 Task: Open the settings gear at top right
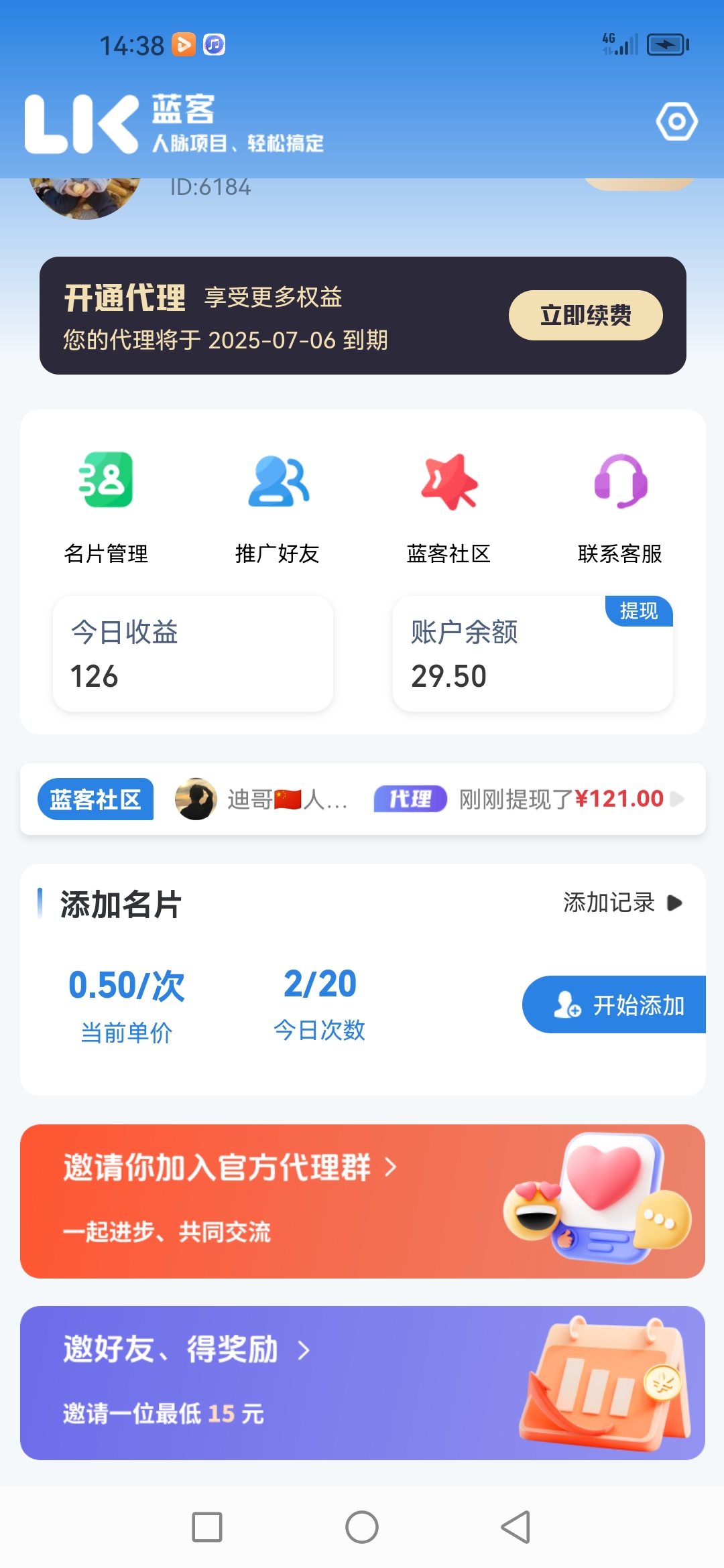pos(676,122)
